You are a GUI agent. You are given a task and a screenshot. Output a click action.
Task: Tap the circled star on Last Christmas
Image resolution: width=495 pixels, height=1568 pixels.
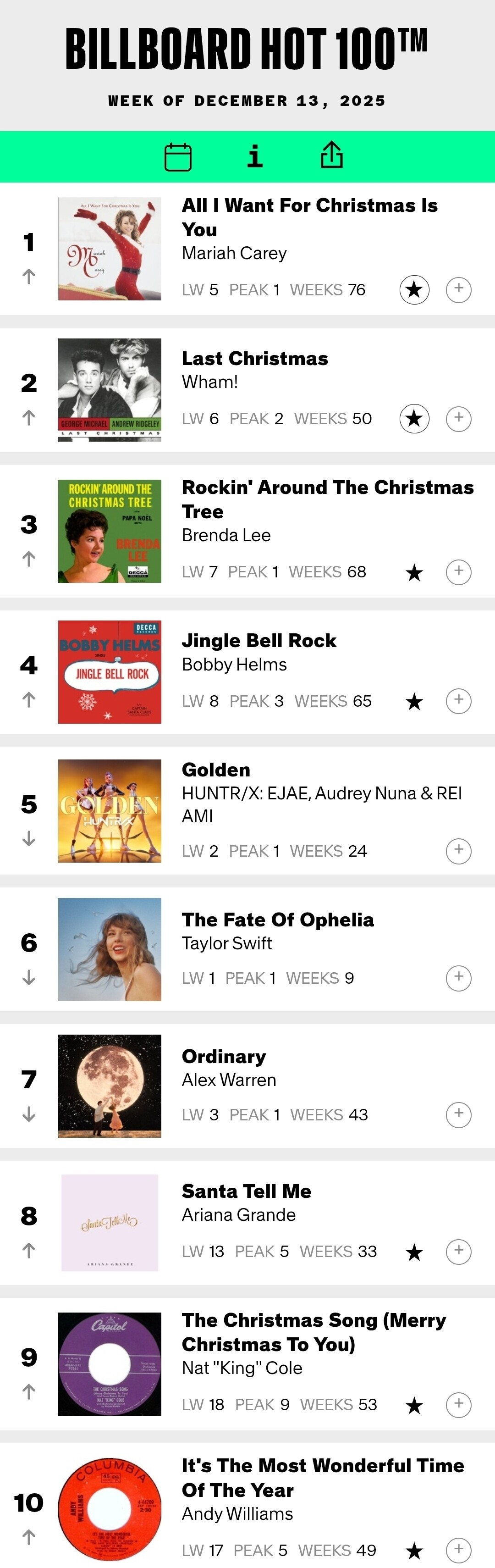[x=414, y=418]
